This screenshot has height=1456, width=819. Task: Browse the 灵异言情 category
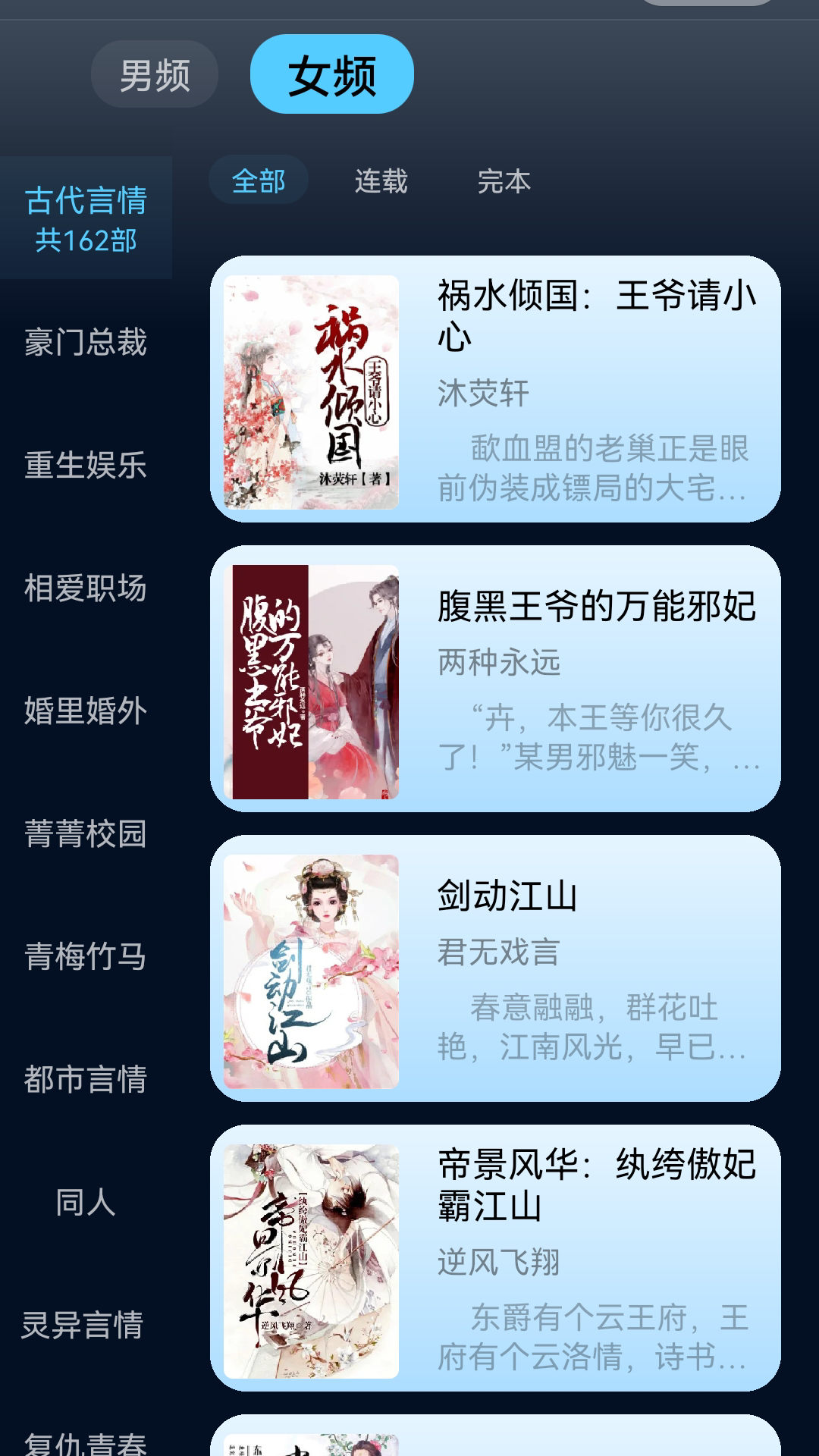tap(86, 1325)
